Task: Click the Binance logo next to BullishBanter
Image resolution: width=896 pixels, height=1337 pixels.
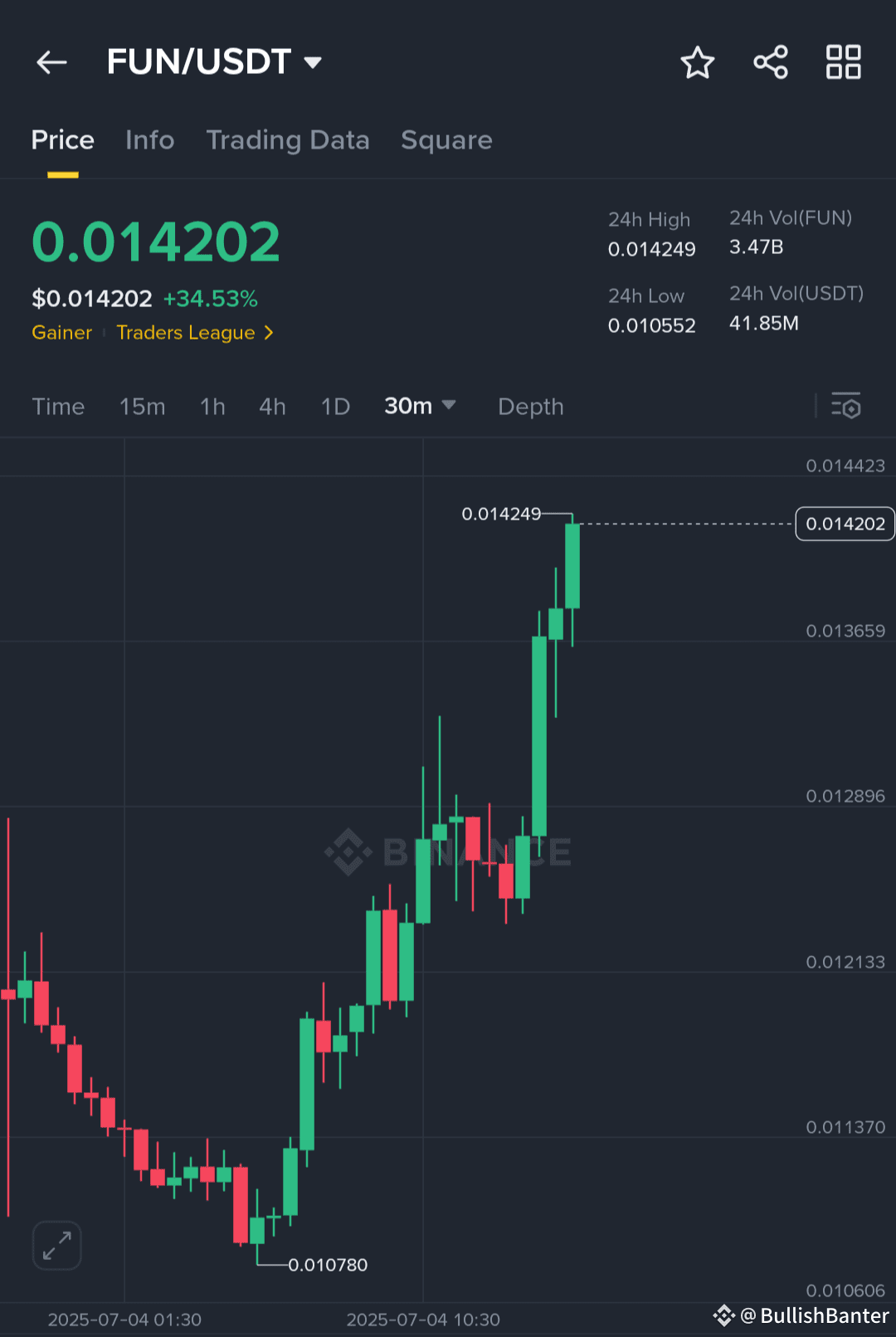Action: [x=724, y=1315]
